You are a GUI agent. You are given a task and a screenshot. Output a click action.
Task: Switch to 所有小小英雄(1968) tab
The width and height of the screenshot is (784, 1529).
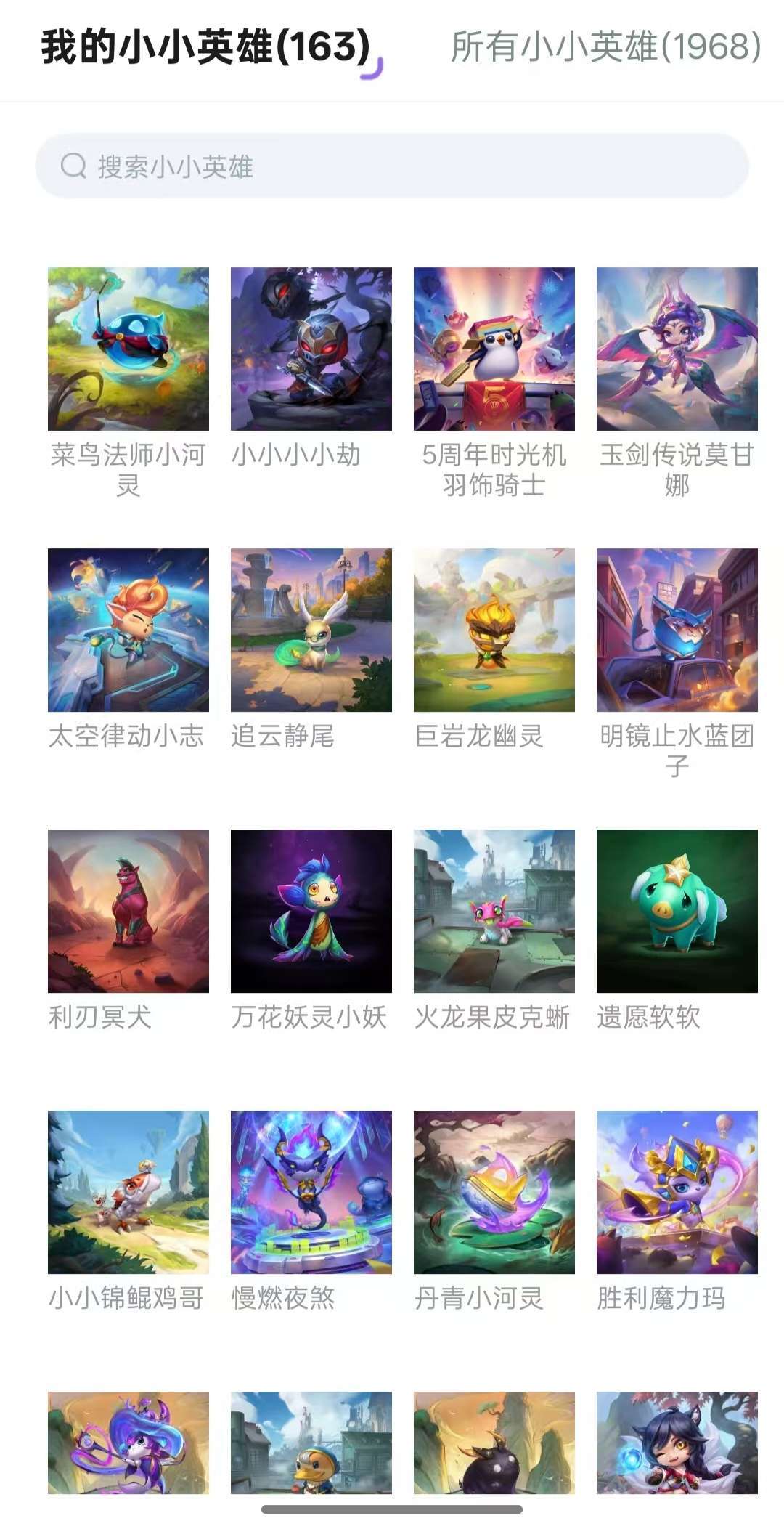pyautogui.click(x=601, y=46)
